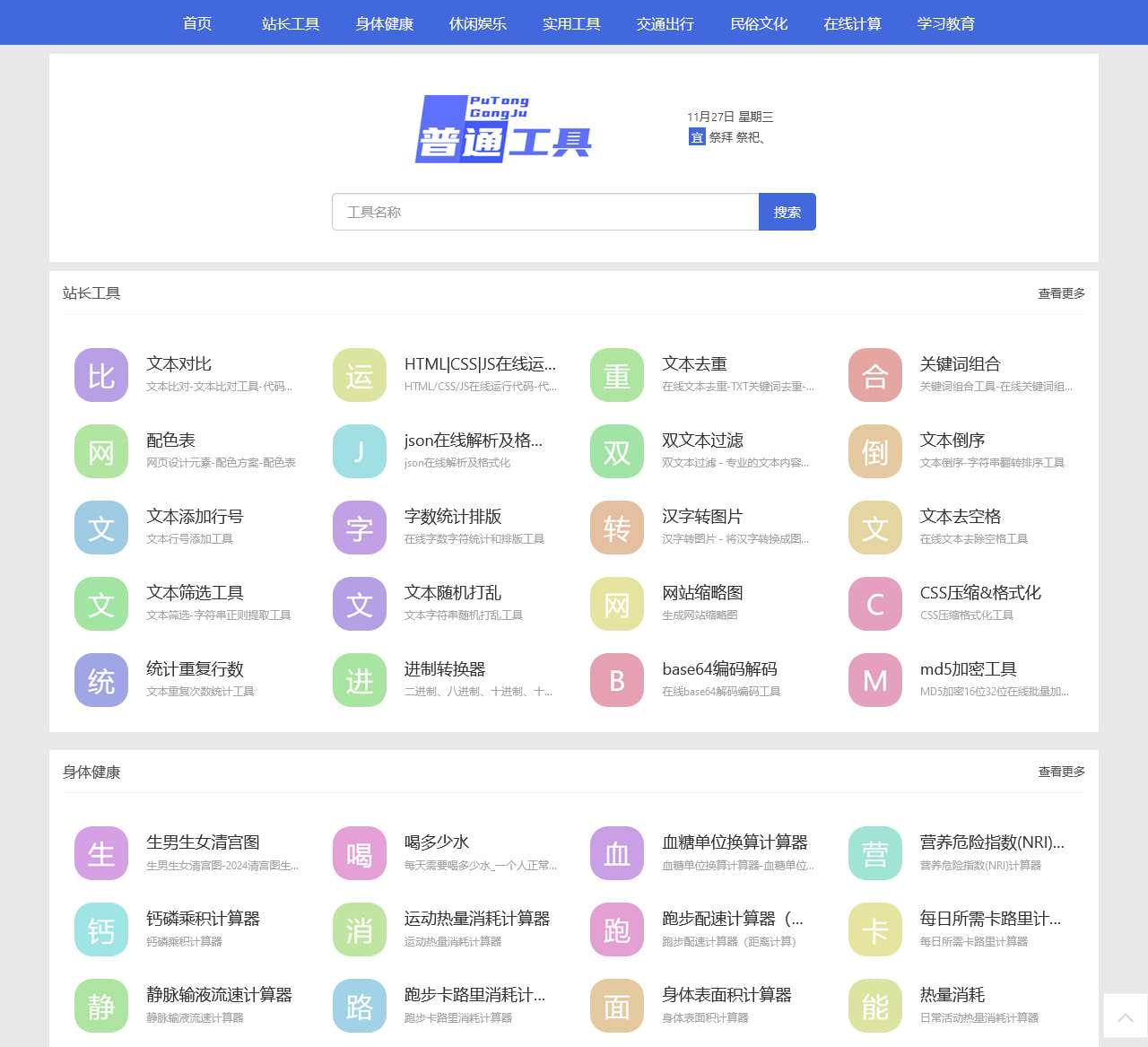This screenshot has height=1047, width=1148.
Task: Select 汉字转图片 tool
Action: point(701,517)
